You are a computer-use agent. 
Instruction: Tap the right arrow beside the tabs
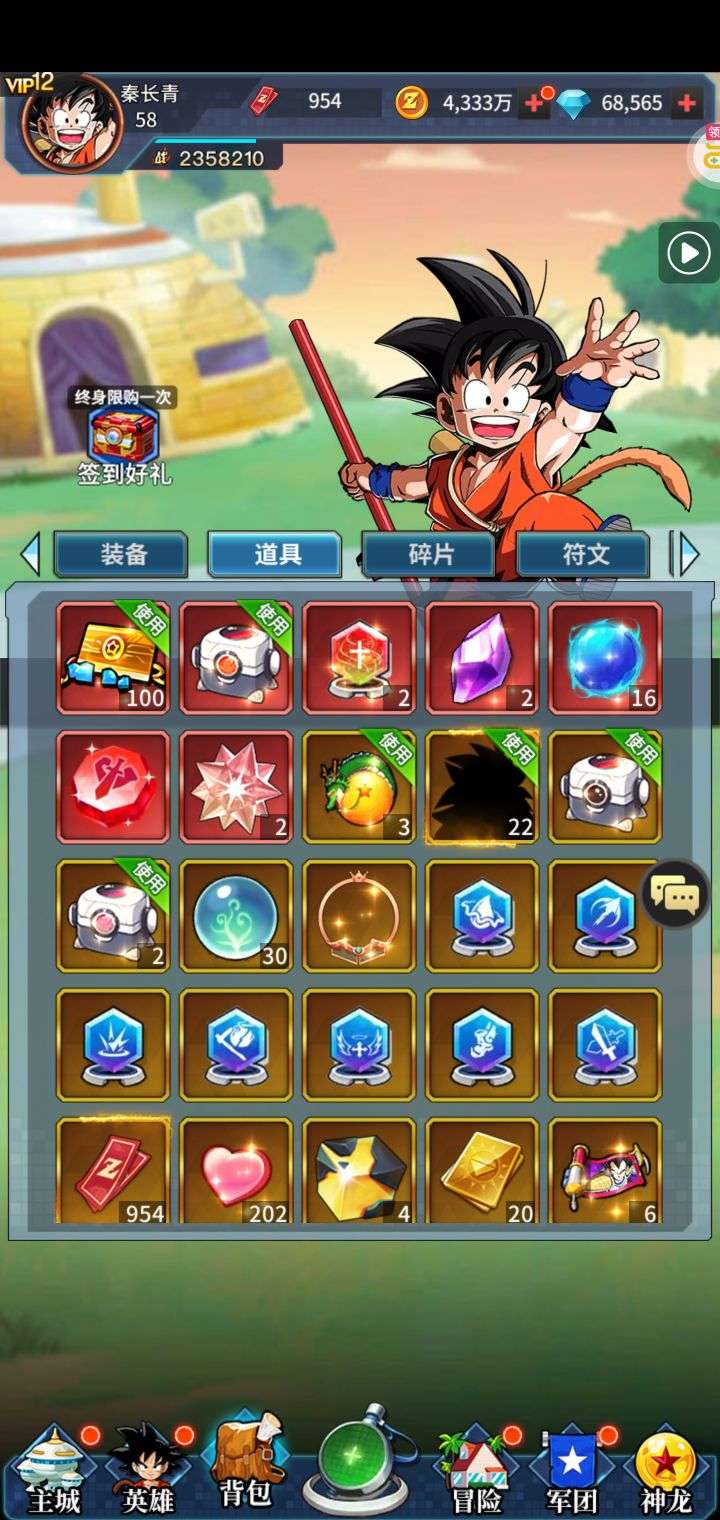[688, 554]
